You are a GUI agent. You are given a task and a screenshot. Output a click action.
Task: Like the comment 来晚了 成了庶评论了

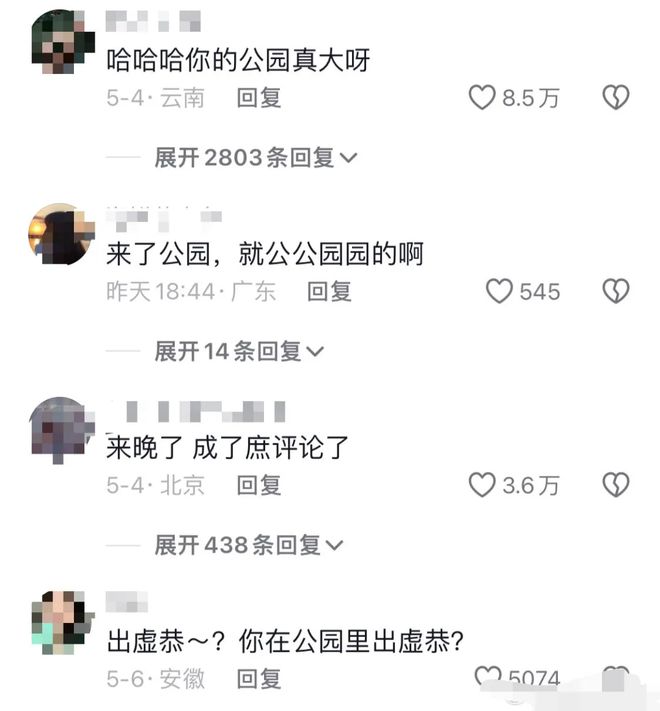coord(483,485)
